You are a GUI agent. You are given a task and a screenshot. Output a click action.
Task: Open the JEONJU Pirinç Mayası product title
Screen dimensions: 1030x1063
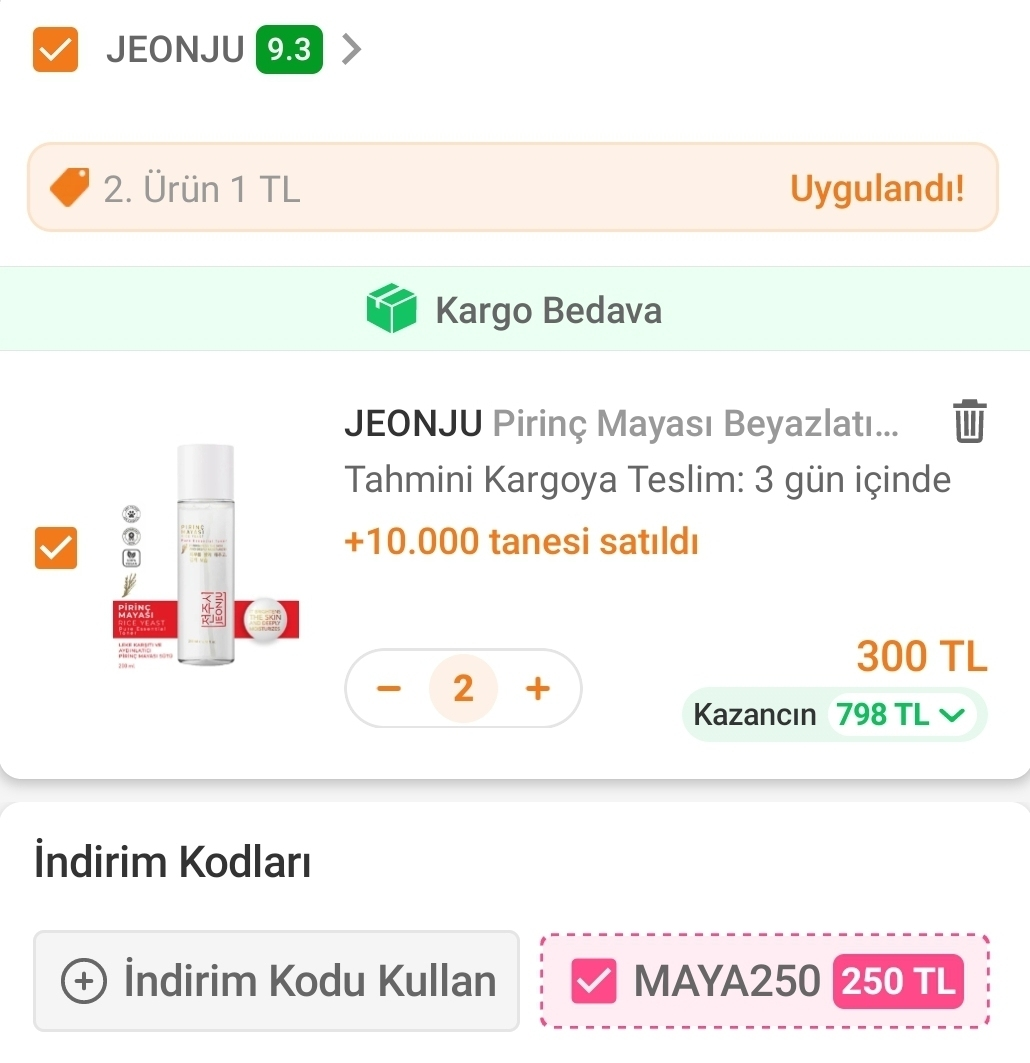(621, 424)
